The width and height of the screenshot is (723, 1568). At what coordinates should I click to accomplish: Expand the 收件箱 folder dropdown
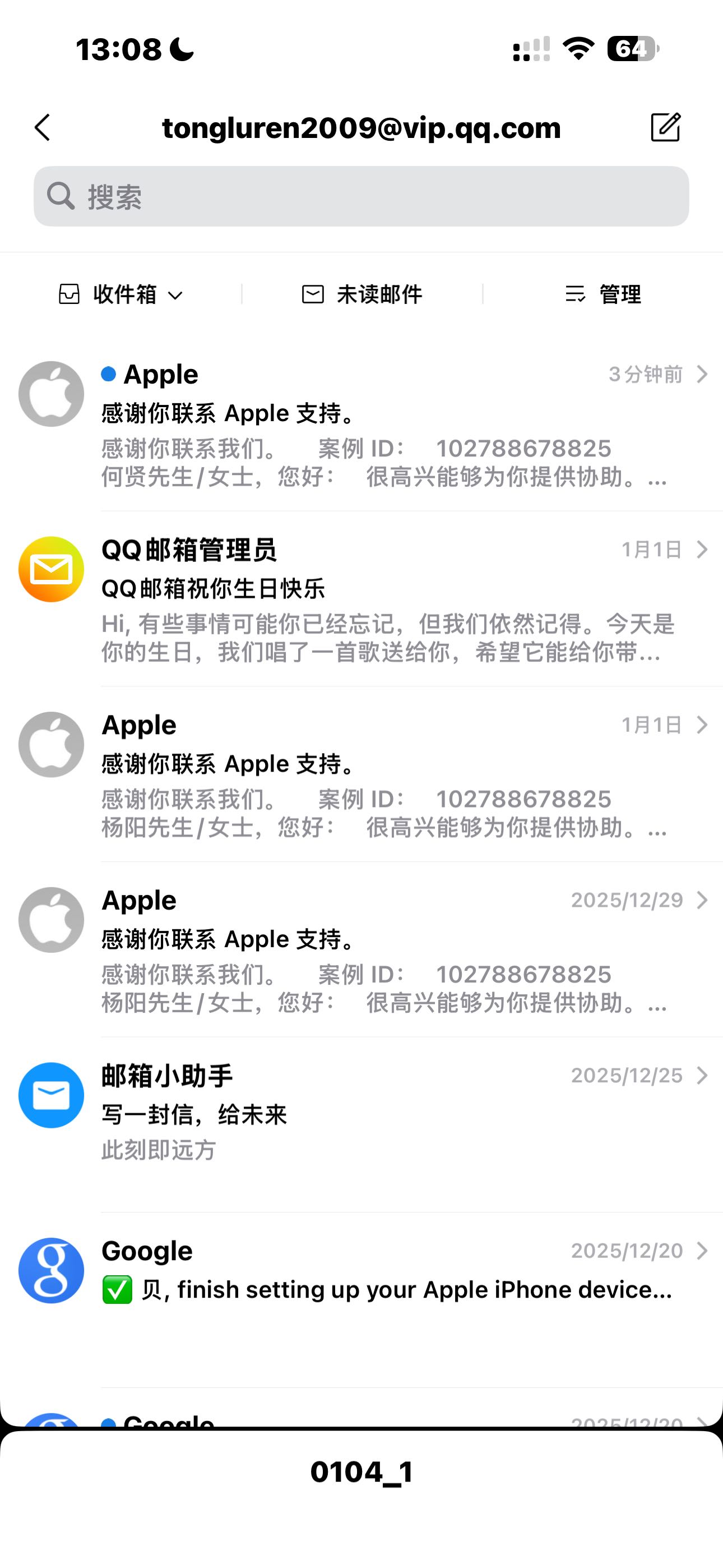(121, 294)
